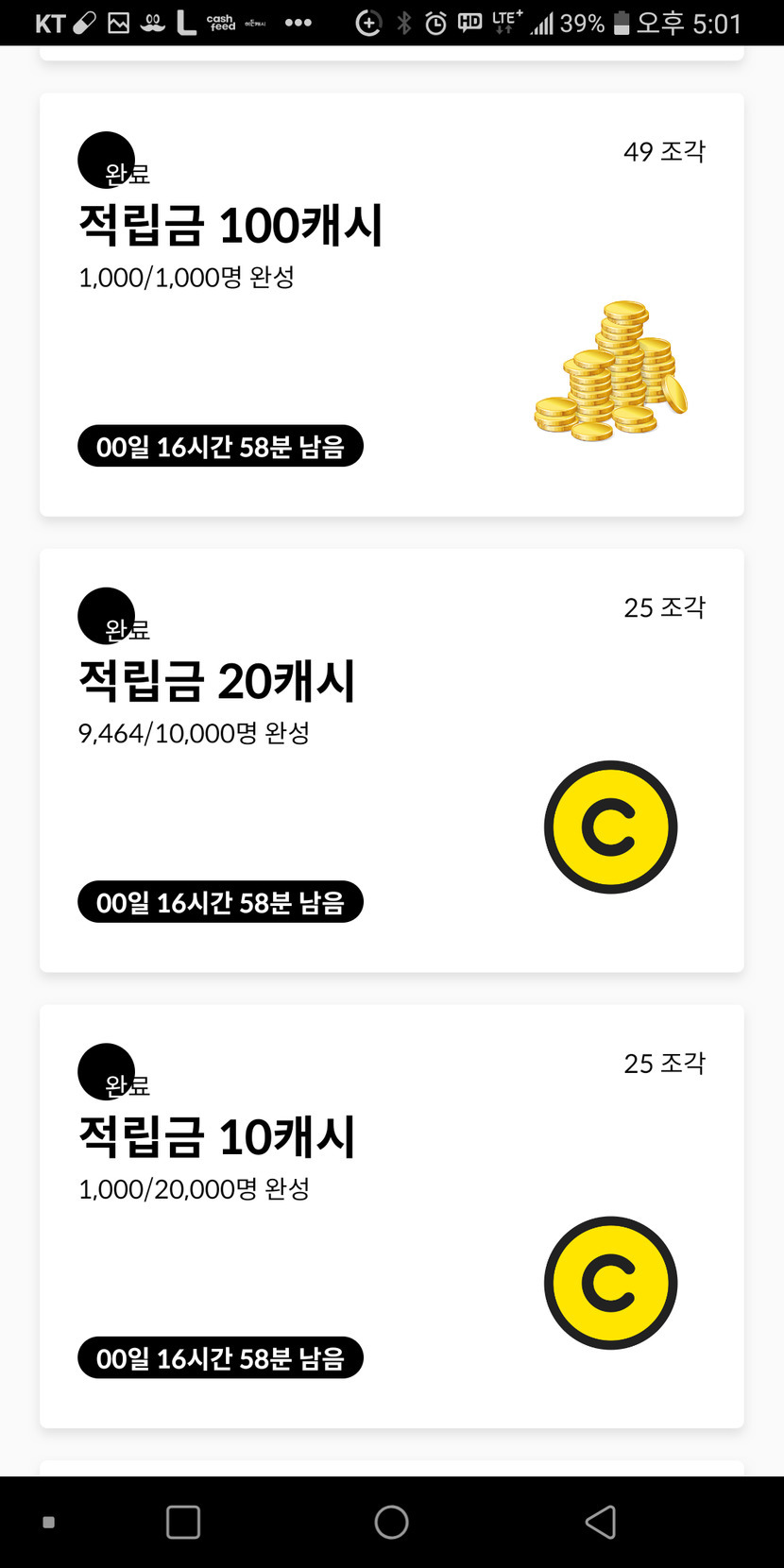This screenshot has height=1568, width=784.
Task: Select the 적립금 10캐시 reward card
Action: point(391,1216)
